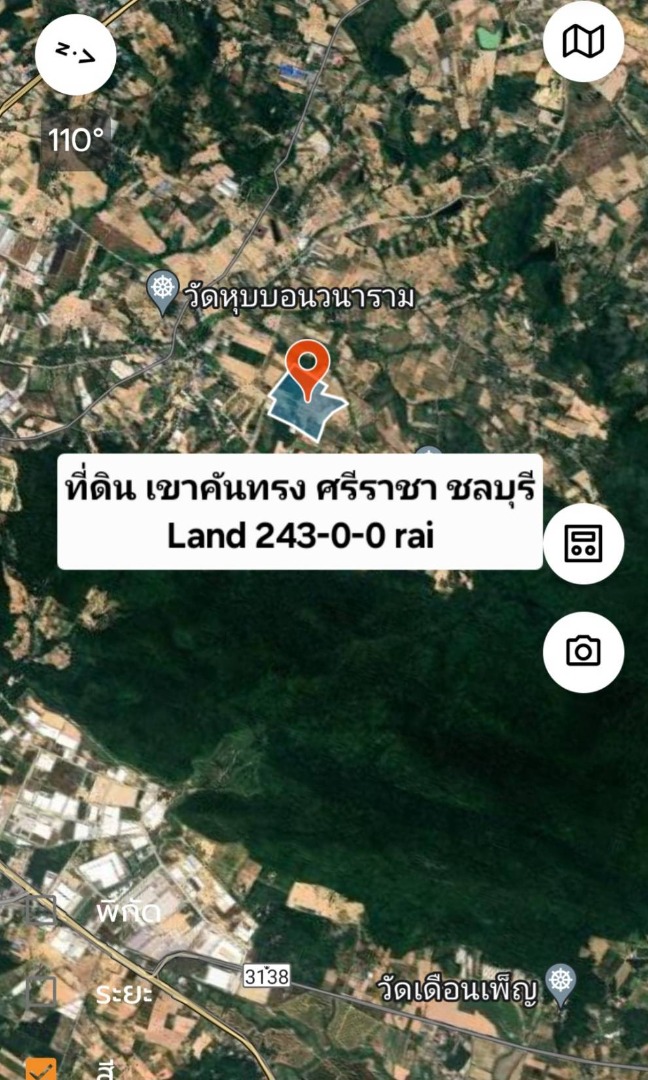The image size is (648, 1080).
Task: Tap the orange pin on the land plot
Action: (308, 366)
